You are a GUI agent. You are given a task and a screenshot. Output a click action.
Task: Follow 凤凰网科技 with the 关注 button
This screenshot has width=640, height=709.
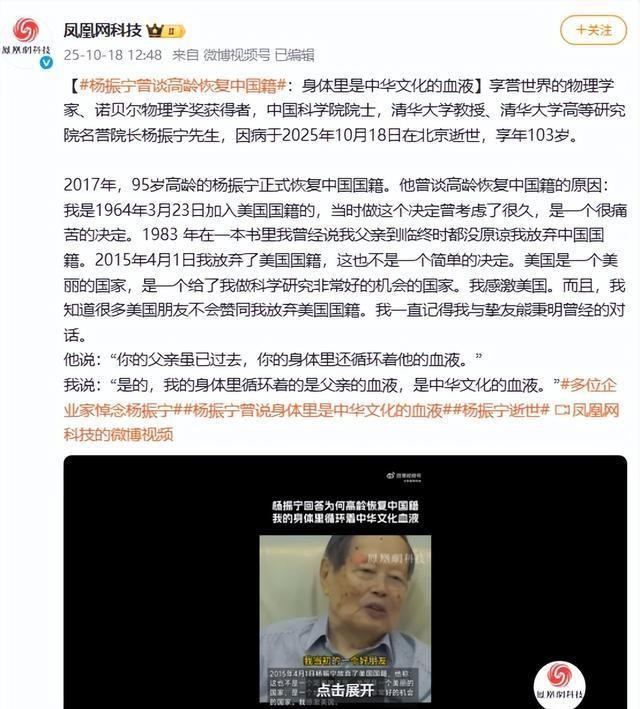click(593, 30)
